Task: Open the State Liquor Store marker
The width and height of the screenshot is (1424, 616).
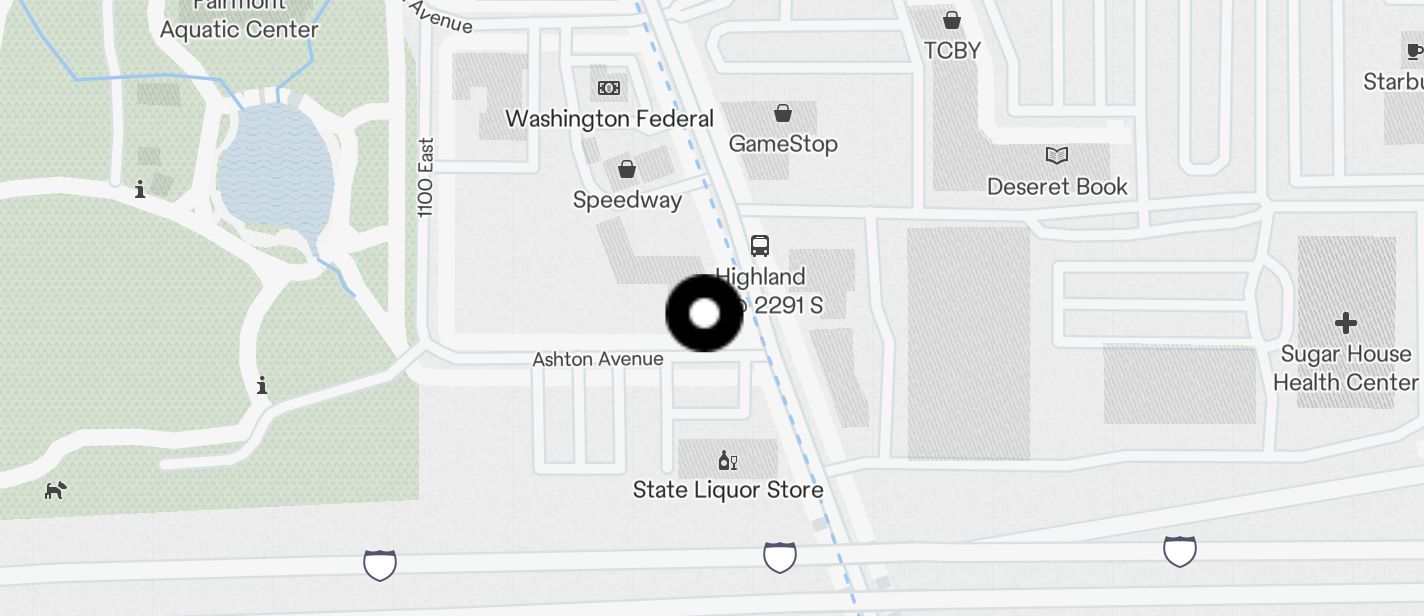Action: coord(728,461)
